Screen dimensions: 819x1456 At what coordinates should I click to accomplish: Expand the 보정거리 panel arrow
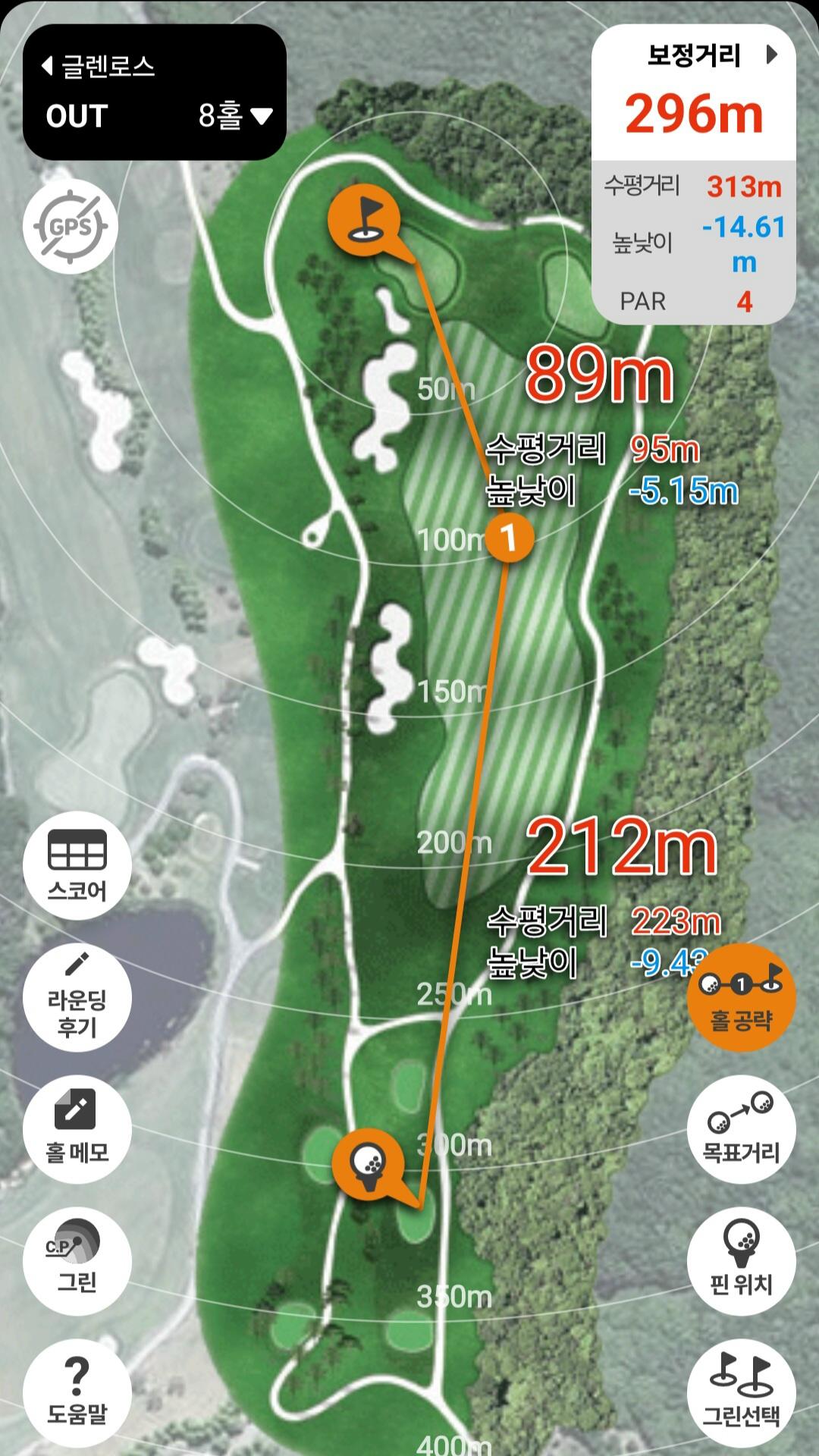coord(772,55)
